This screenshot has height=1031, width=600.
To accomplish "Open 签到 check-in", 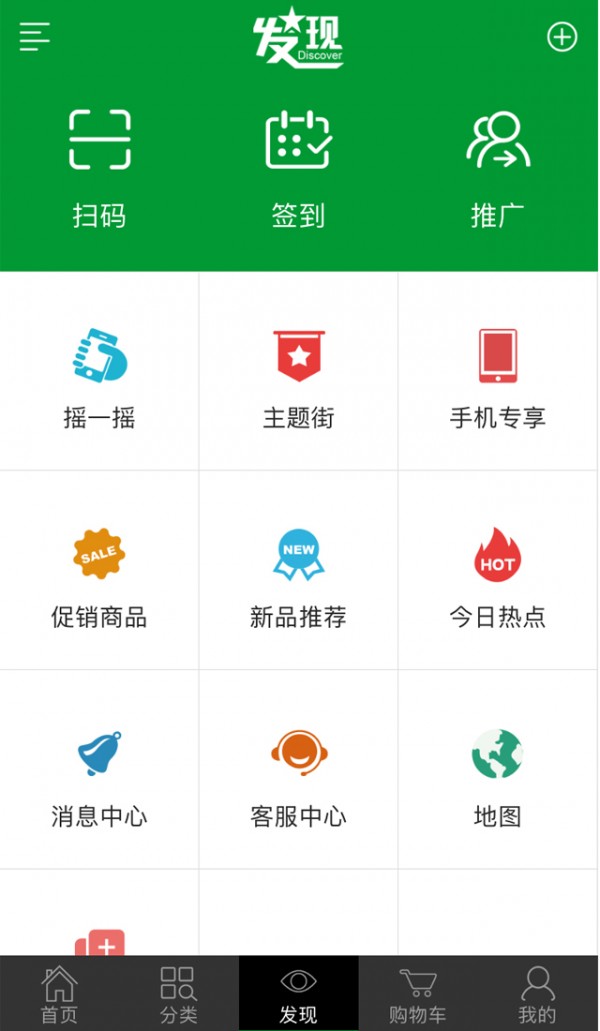I will click(x=298, y=170).
